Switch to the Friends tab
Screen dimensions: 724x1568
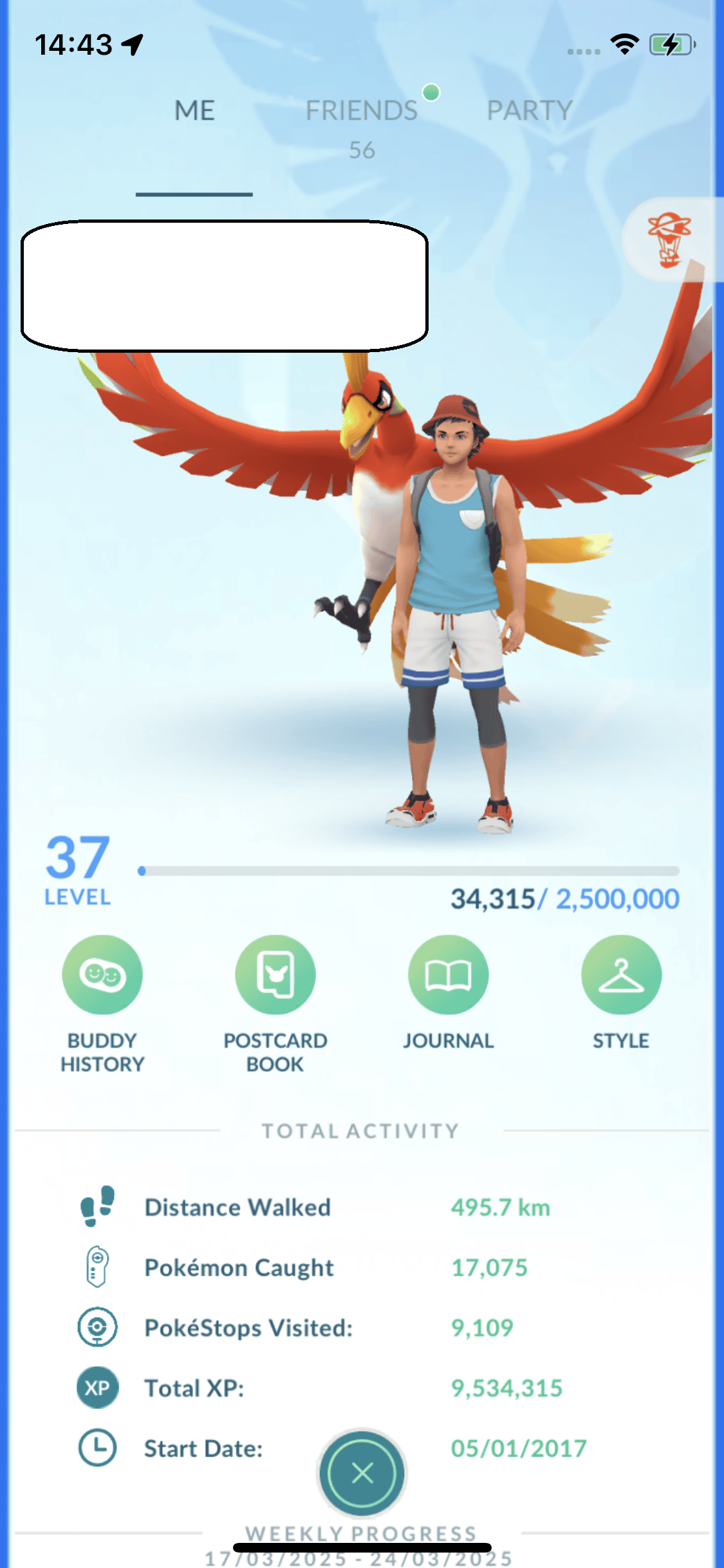(361, 111)
